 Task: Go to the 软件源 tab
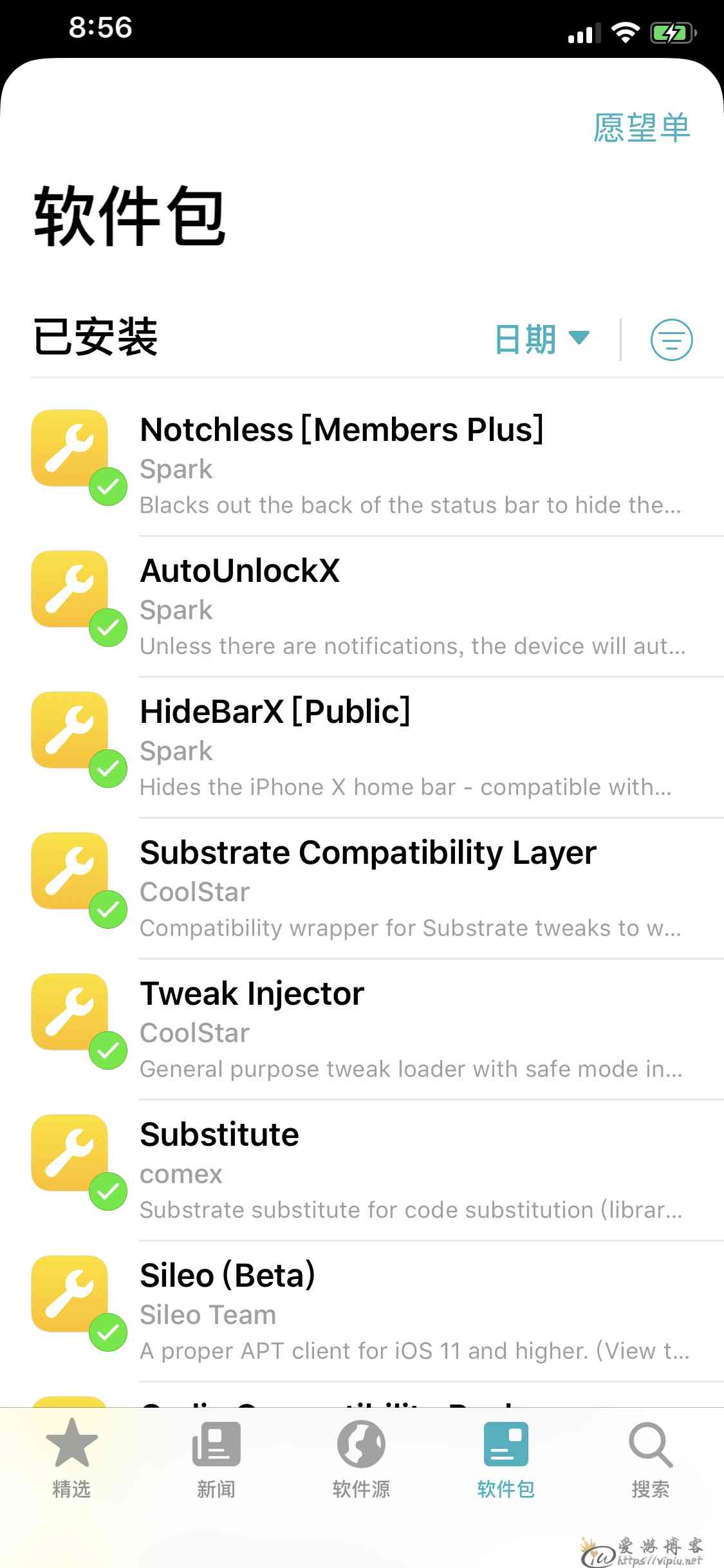(361, 1459)
